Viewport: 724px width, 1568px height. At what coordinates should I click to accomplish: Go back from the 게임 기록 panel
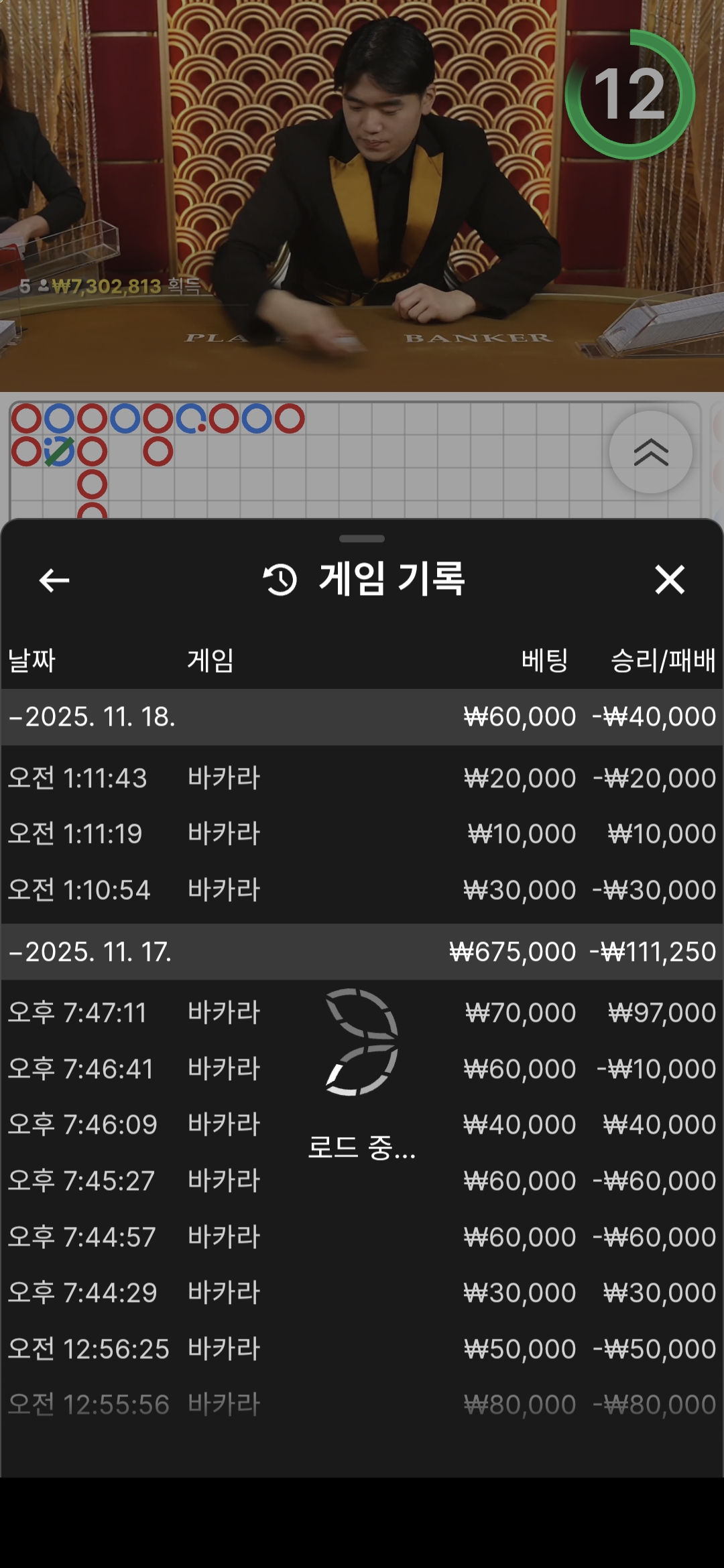tap(54, 580)
